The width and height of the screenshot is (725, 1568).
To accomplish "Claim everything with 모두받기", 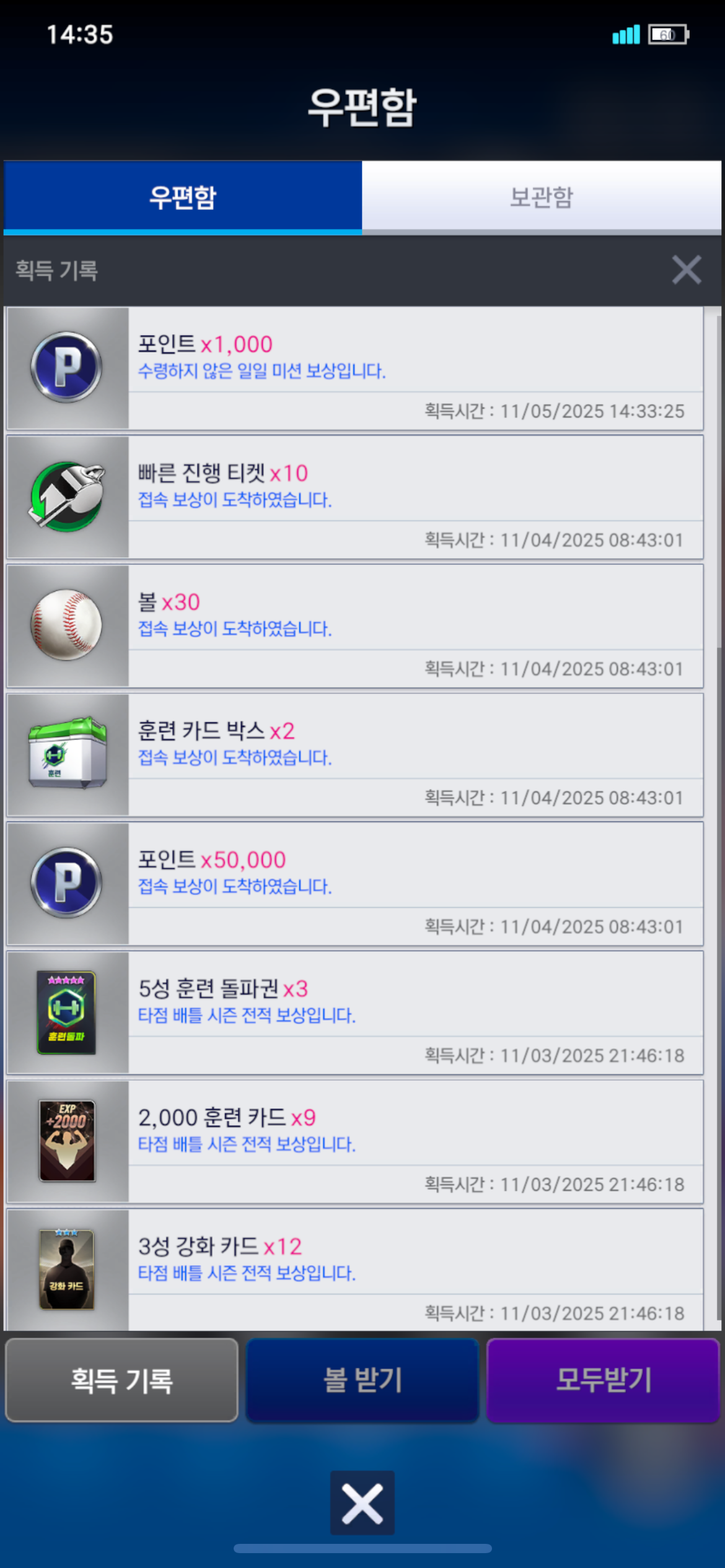I will click(x=603, y=1380).
